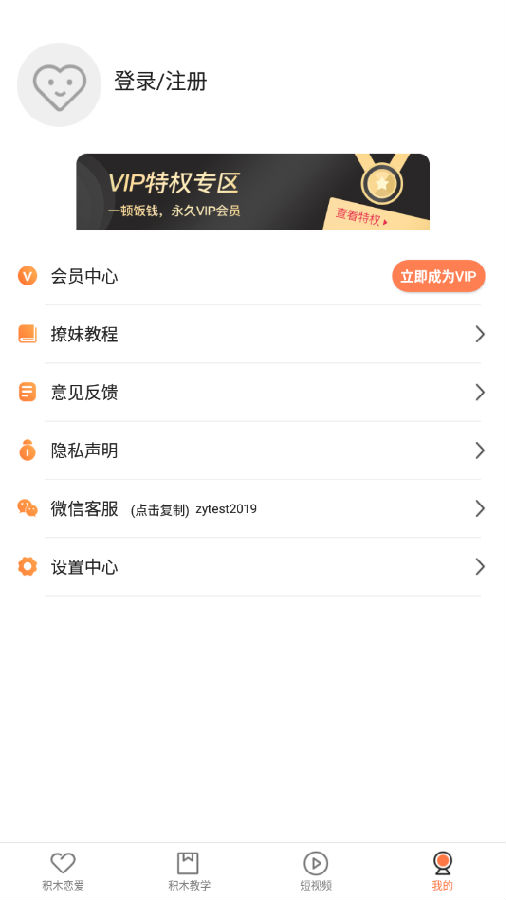Image resolution: width=506 pixels, height=900 pixels.
Task: Tap the 立即成为VIP button
Action: click(x=439, y=276)
